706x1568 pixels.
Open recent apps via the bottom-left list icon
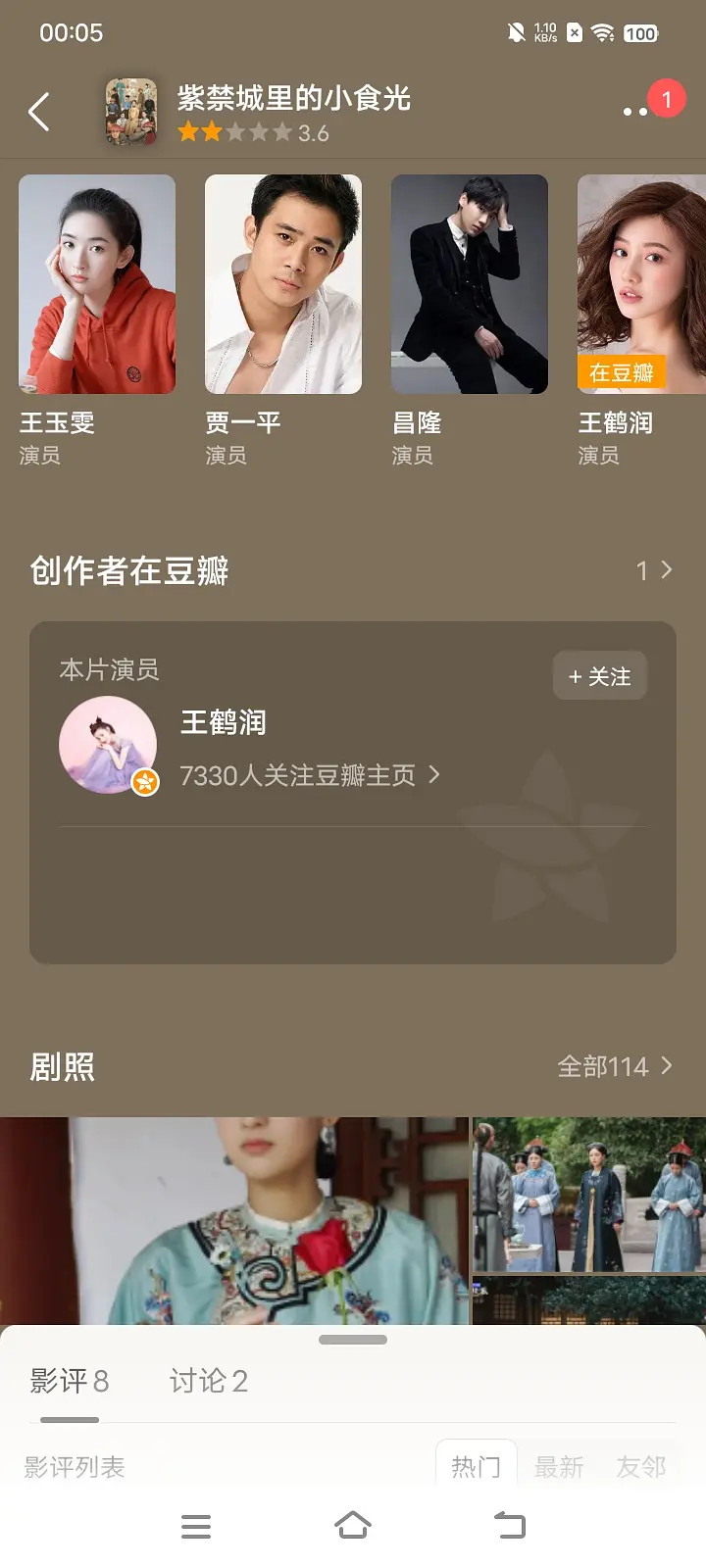coord(196,1526)
